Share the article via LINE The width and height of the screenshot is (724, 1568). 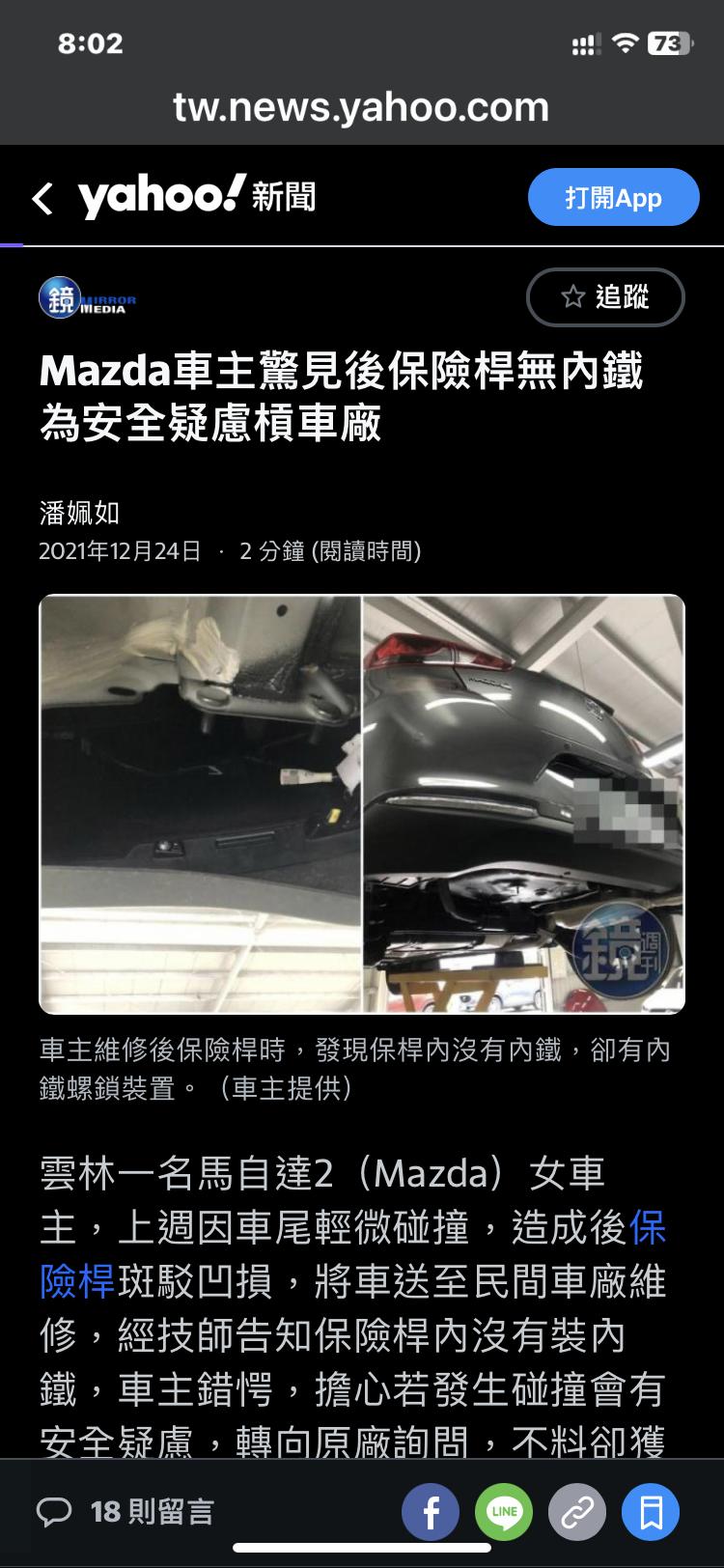click(503, 1512)
